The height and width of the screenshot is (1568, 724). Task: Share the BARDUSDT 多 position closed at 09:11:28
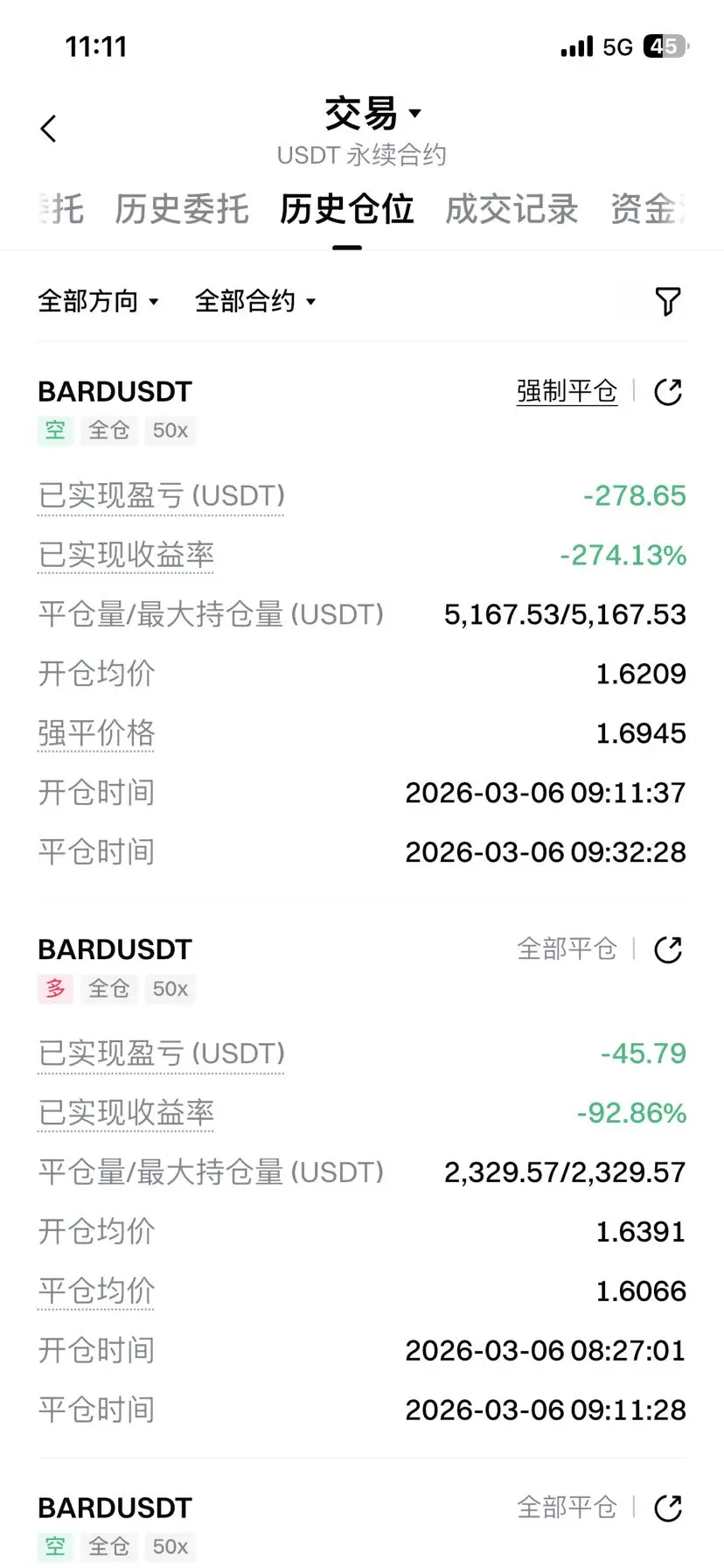[x=668, y=950]
